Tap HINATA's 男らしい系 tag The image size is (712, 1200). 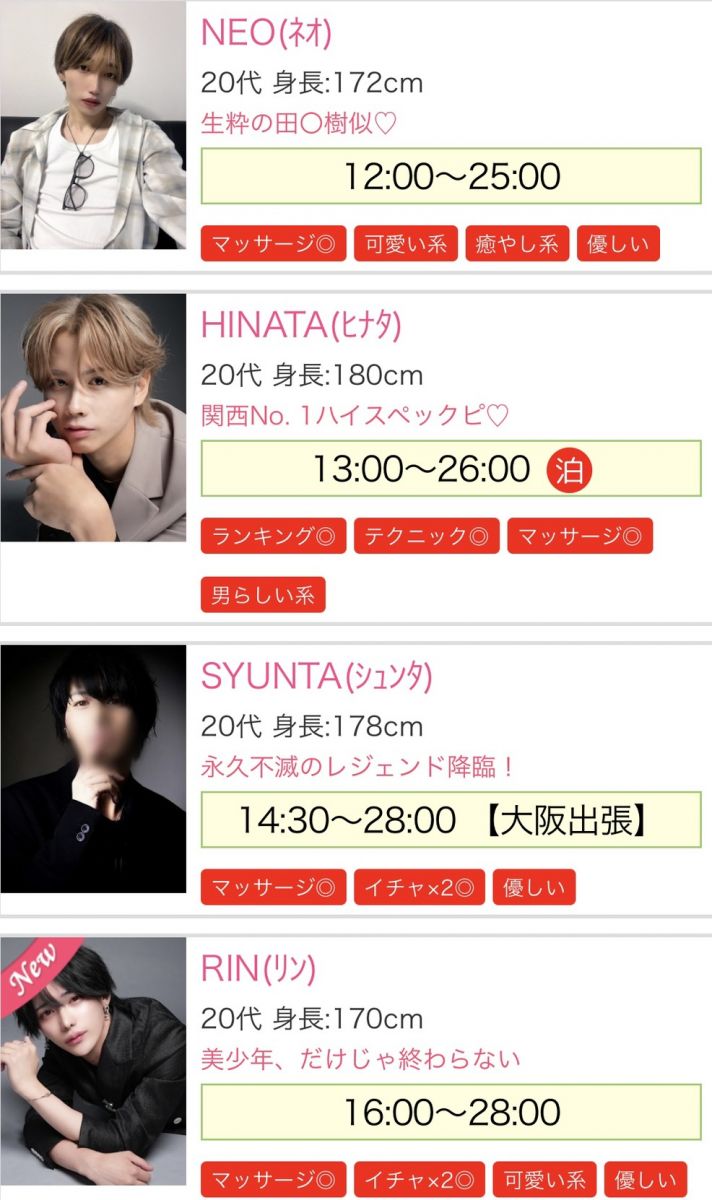pos(263,595)
